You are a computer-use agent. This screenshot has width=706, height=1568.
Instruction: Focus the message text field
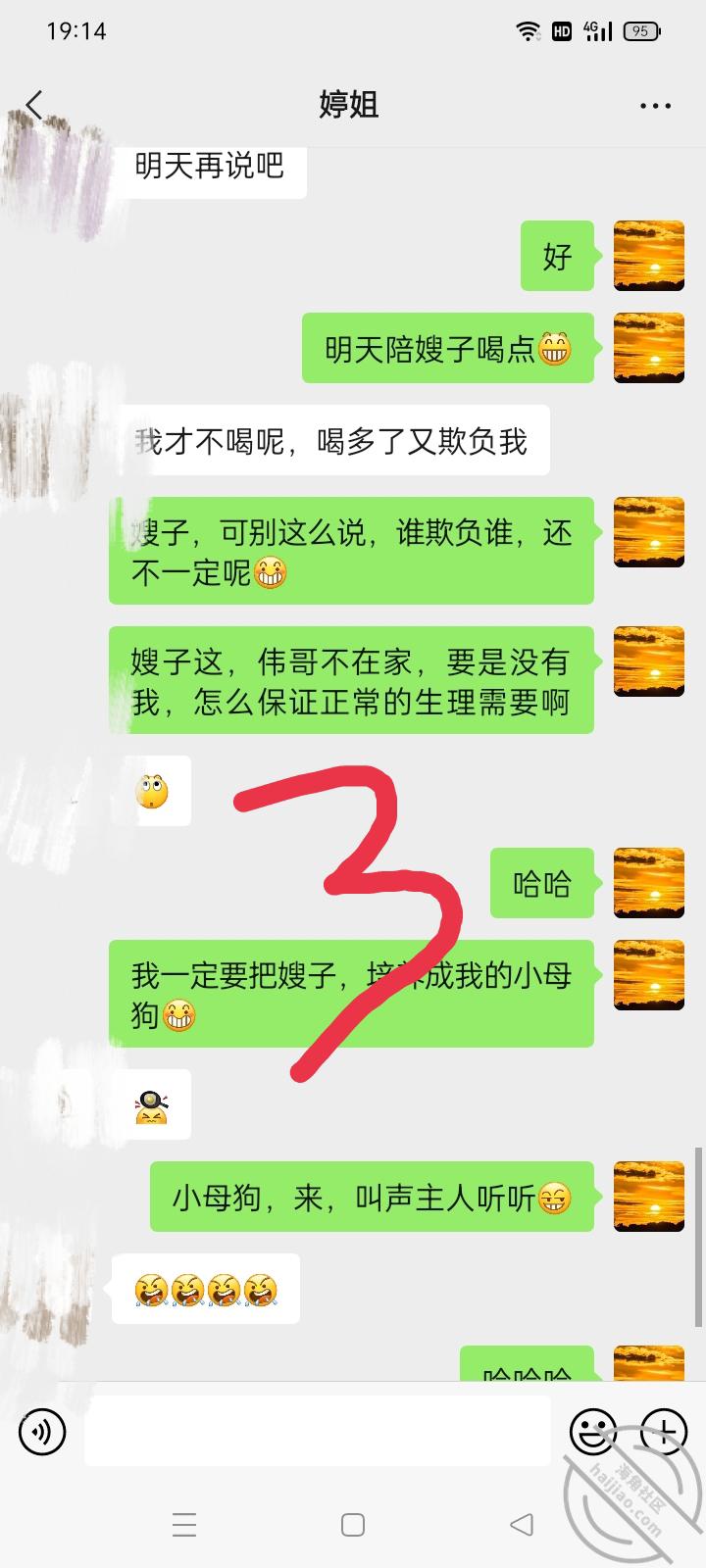(318, 1432)
